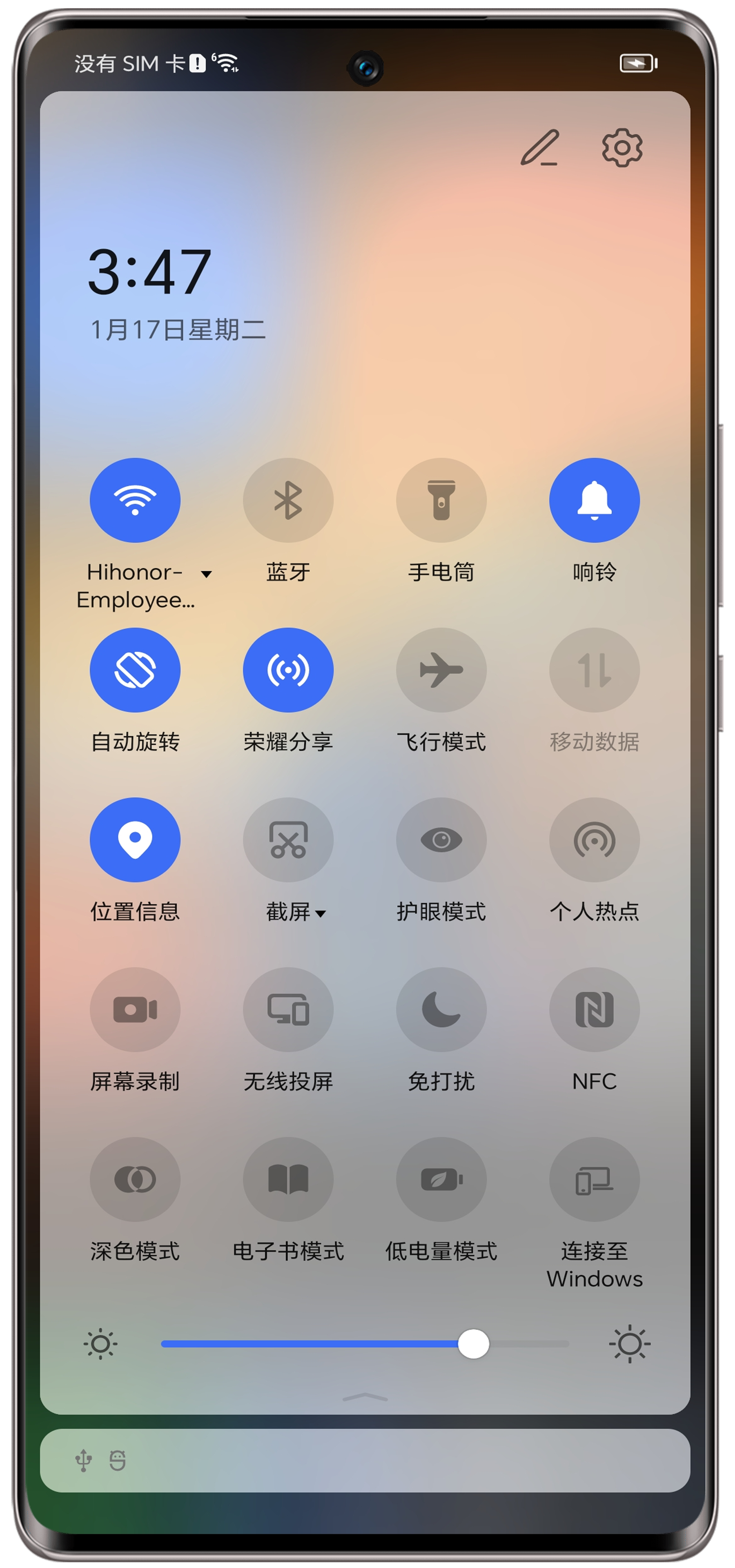Image resolution: width=735 pixels, height=1568 pixels.
Task: Enable 免打扰 do not disturb
Action: click(441, 1009)
